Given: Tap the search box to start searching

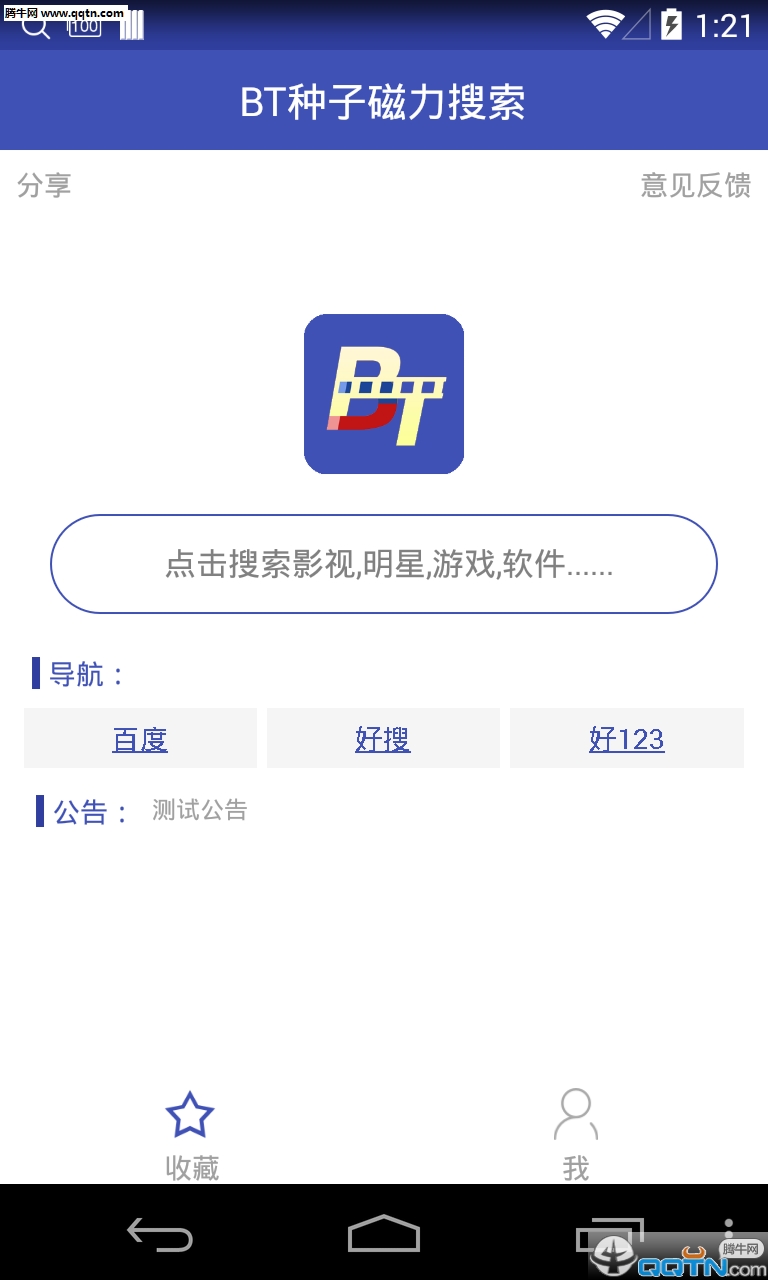Looking at the screenshot, I should (x=384, y=564).
